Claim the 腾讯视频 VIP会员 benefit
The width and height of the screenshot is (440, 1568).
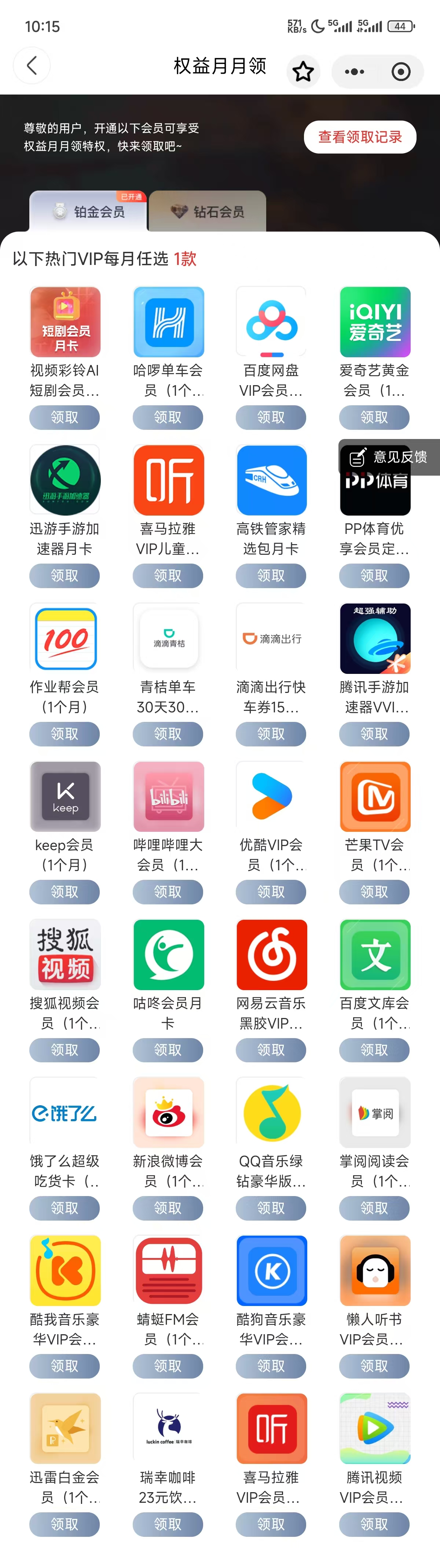tap(374, 1524)
